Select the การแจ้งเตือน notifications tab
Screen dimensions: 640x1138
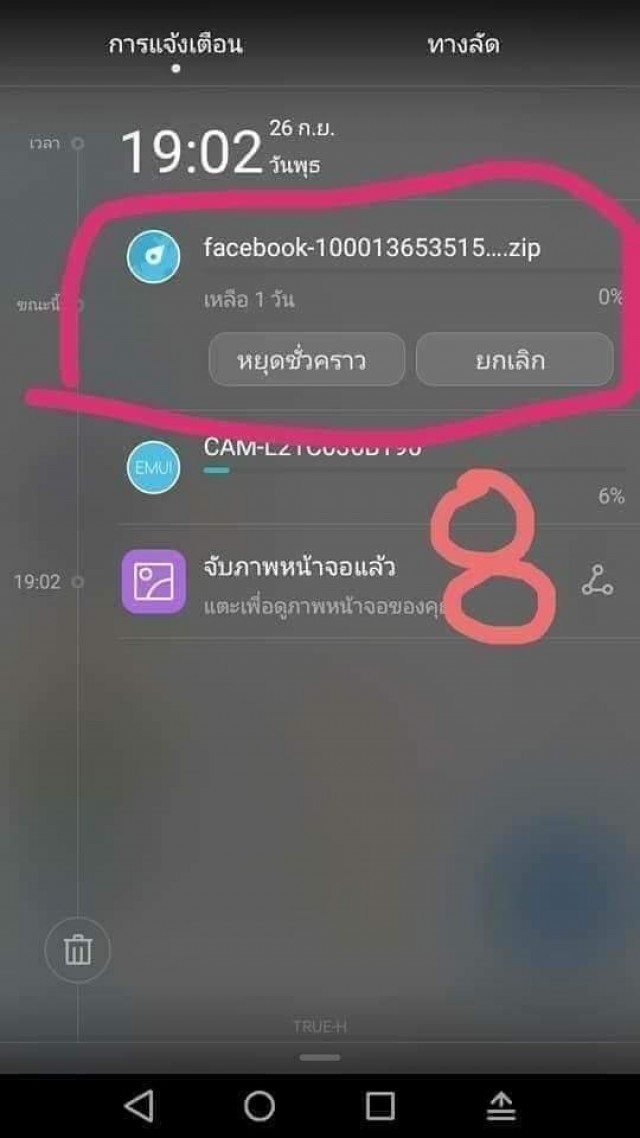(176, 45)
